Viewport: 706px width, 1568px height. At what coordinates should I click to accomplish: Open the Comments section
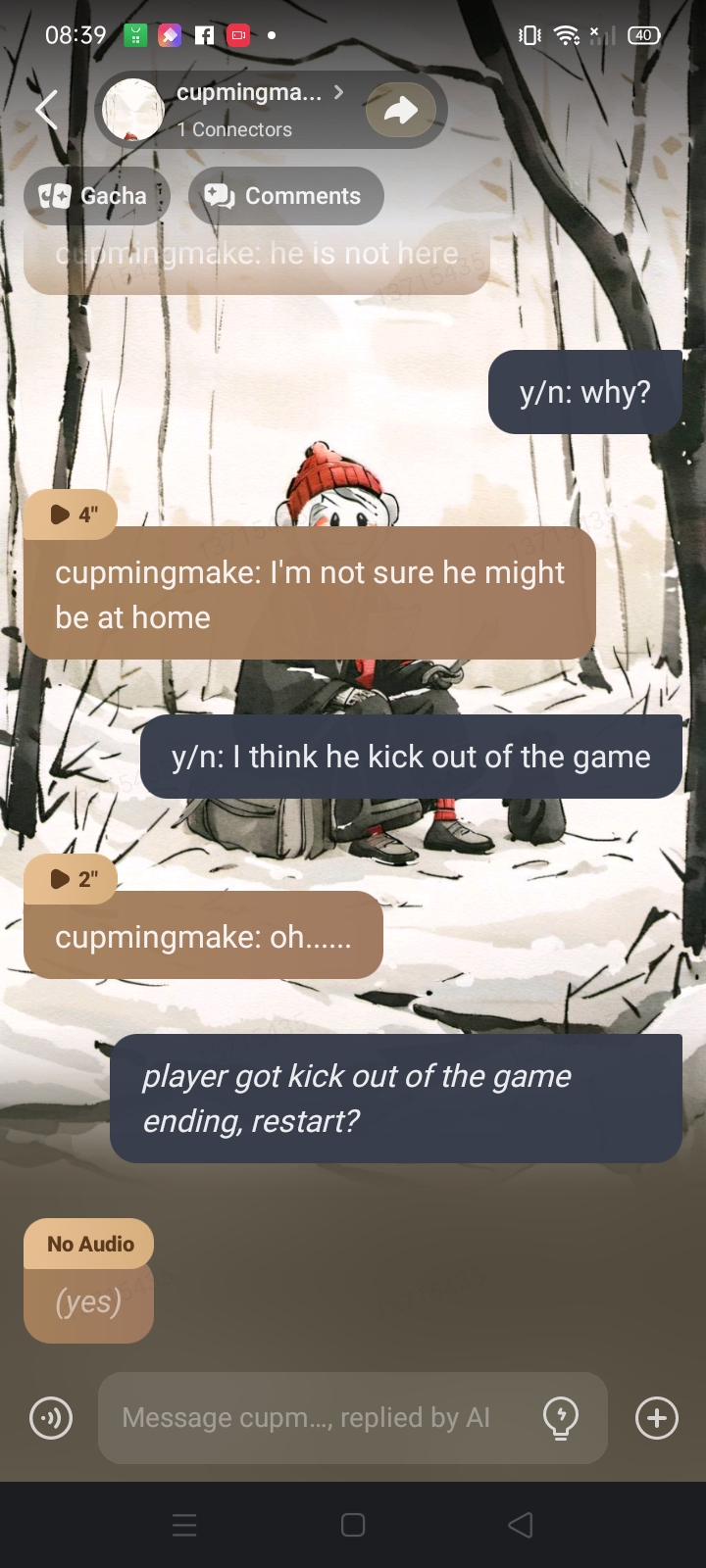(285, 196)
